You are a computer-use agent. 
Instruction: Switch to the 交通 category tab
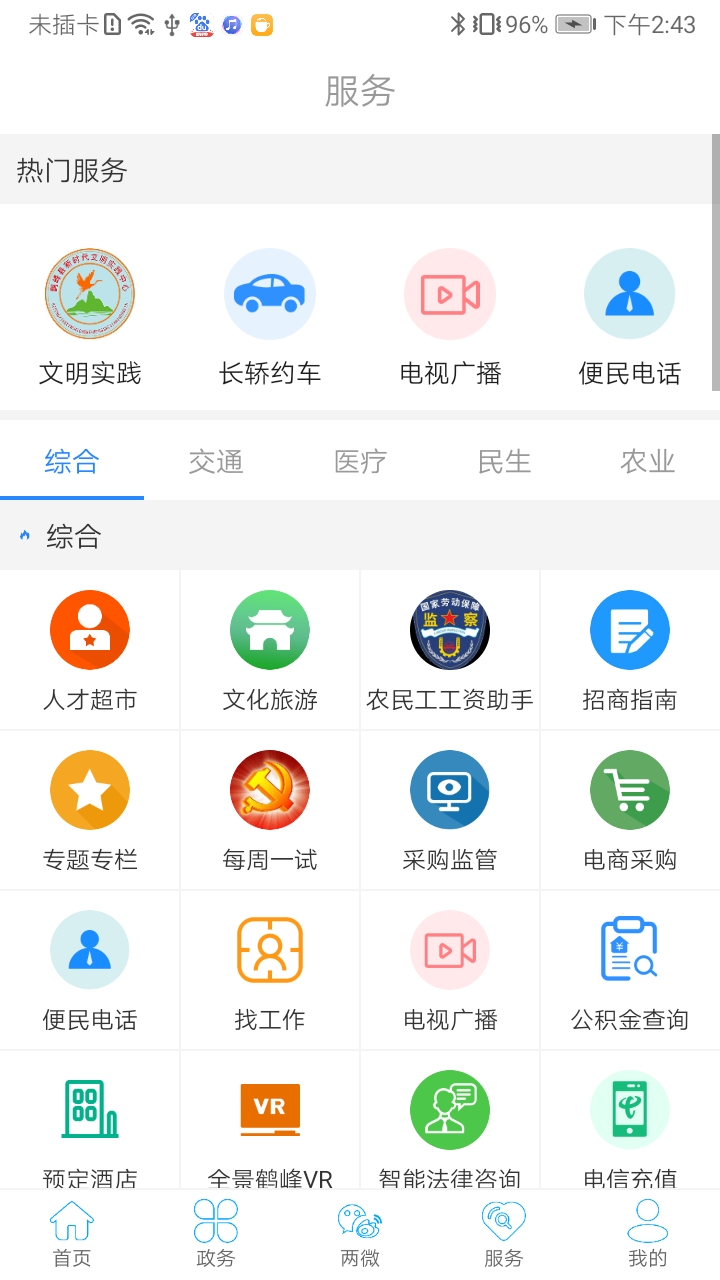point(215,462)
